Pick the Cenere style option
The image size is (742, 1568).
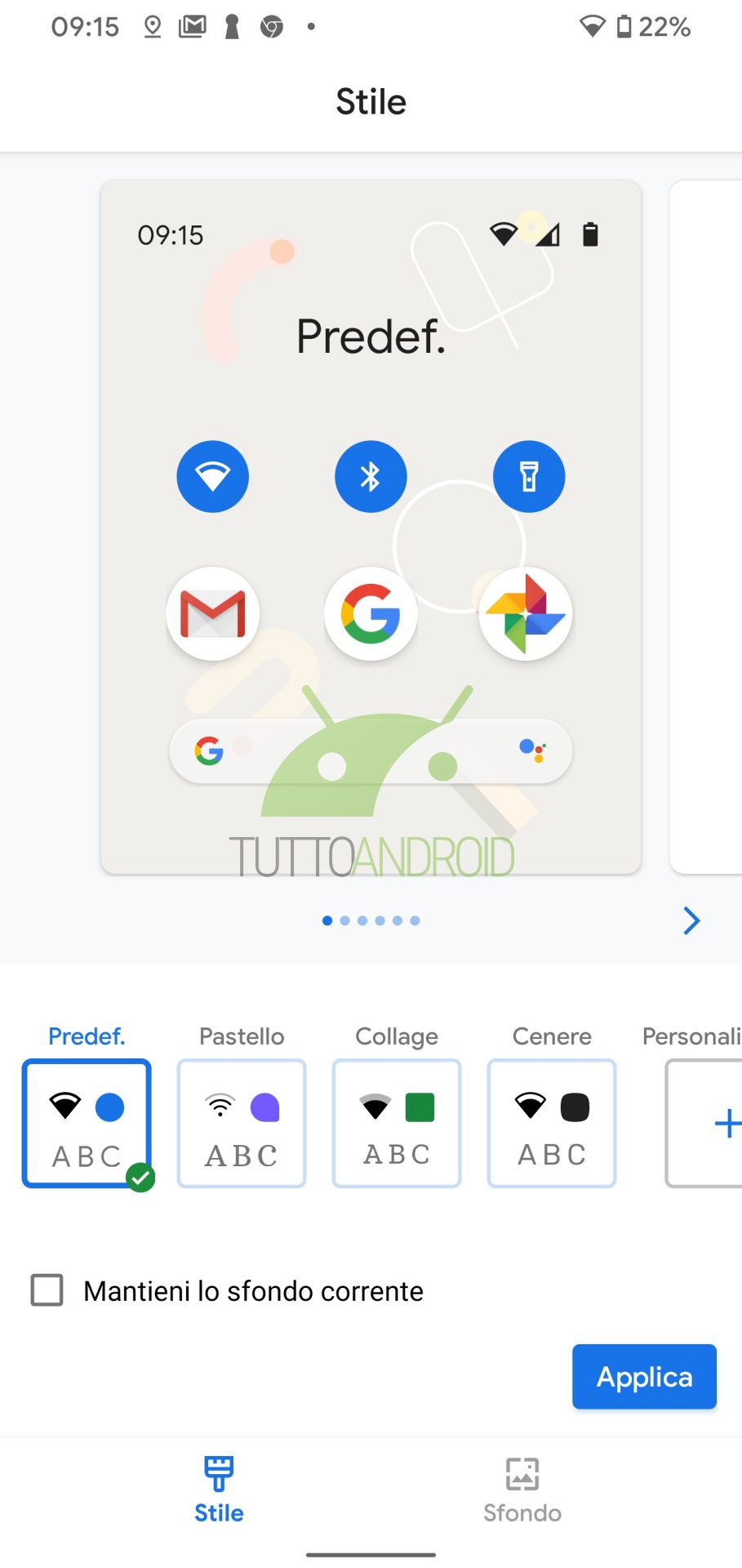552,1123
